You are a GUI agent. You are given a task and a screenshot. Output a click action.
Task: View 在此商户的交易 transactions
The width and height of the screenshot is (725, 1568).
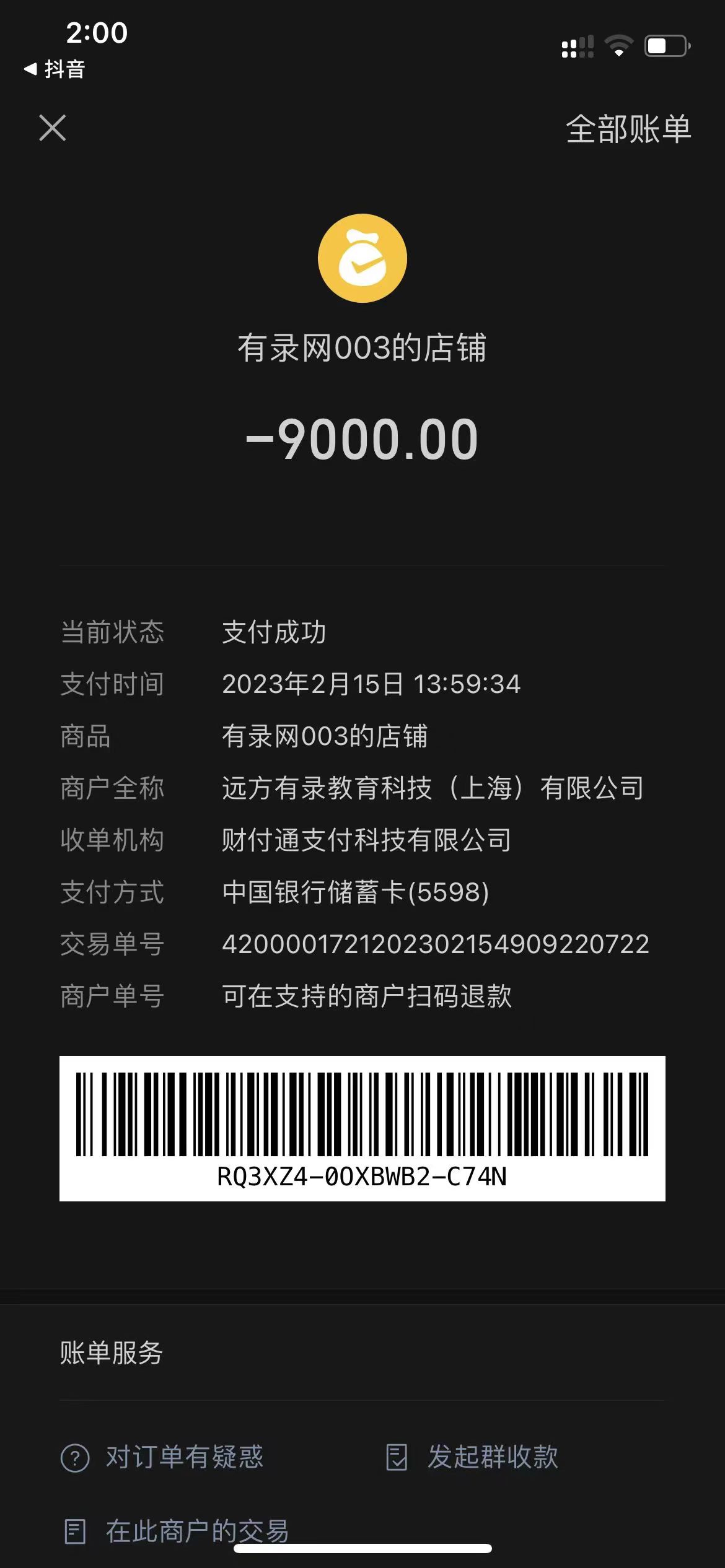[x=177, y=1531]
